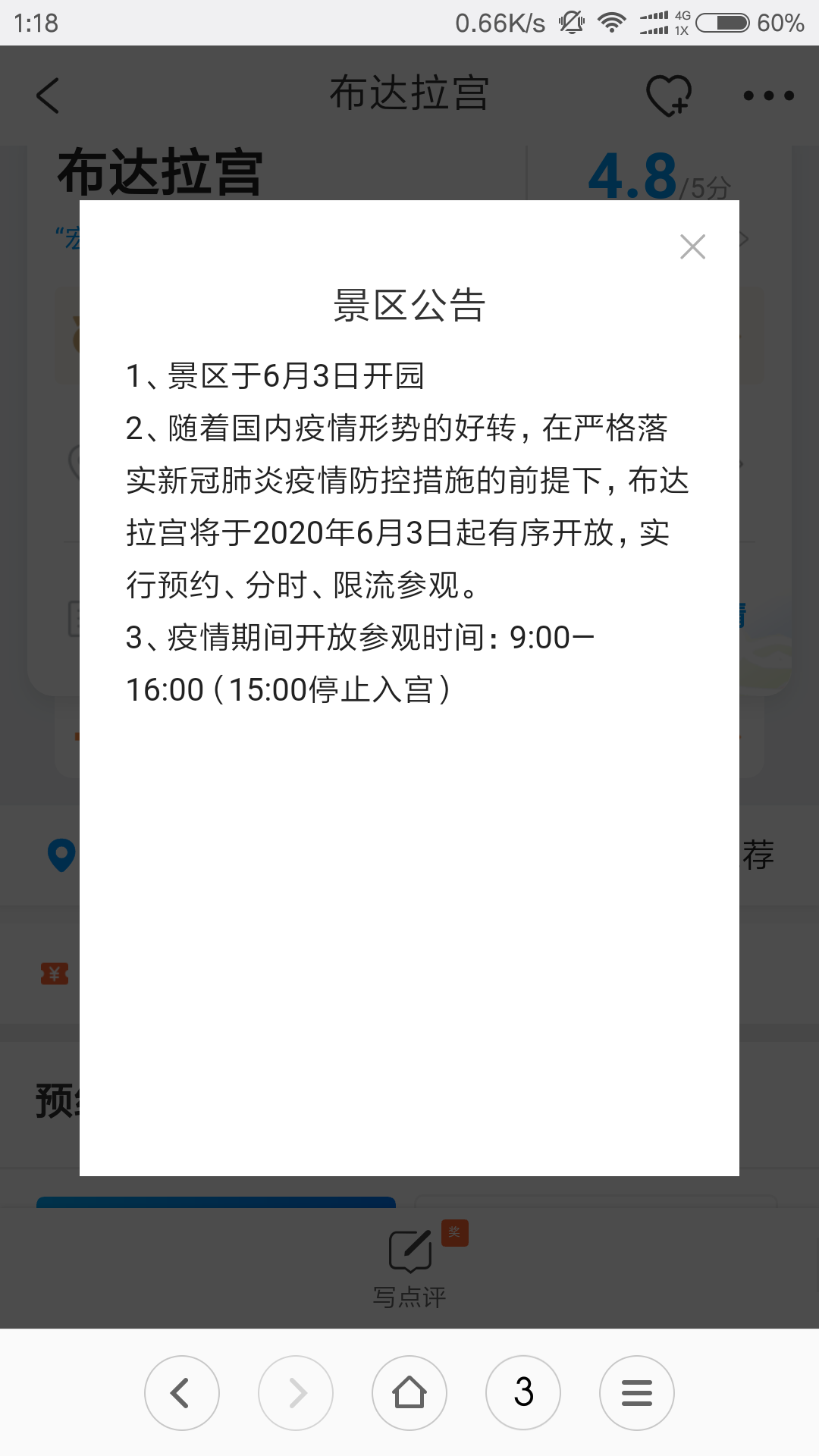
Task: Open the three-dot overflow menu
Action: point(768,96)
